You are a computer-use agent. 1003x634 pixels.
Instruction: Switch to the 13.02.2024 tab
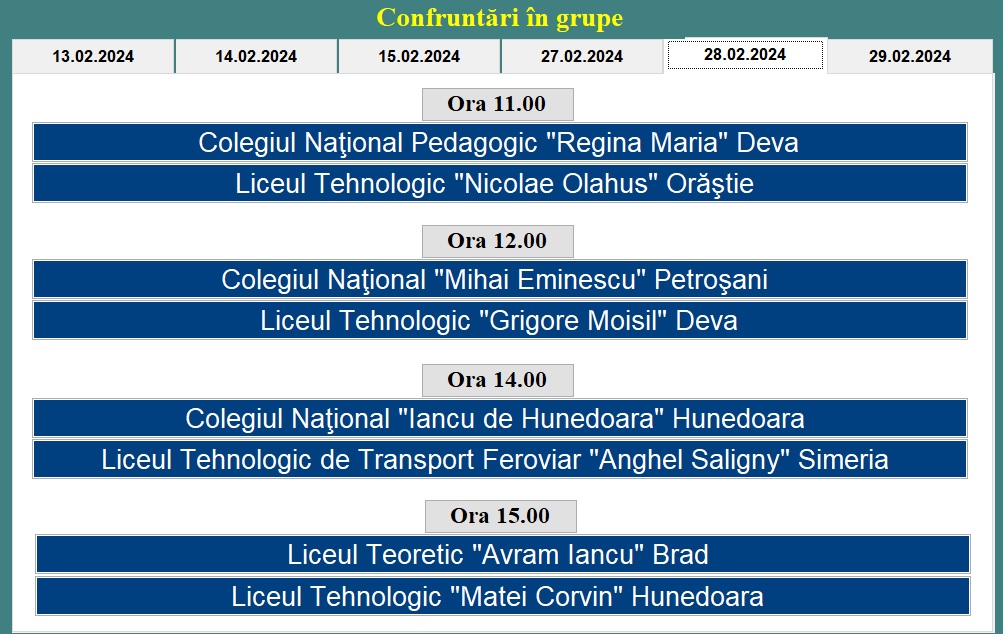(93, 57)
